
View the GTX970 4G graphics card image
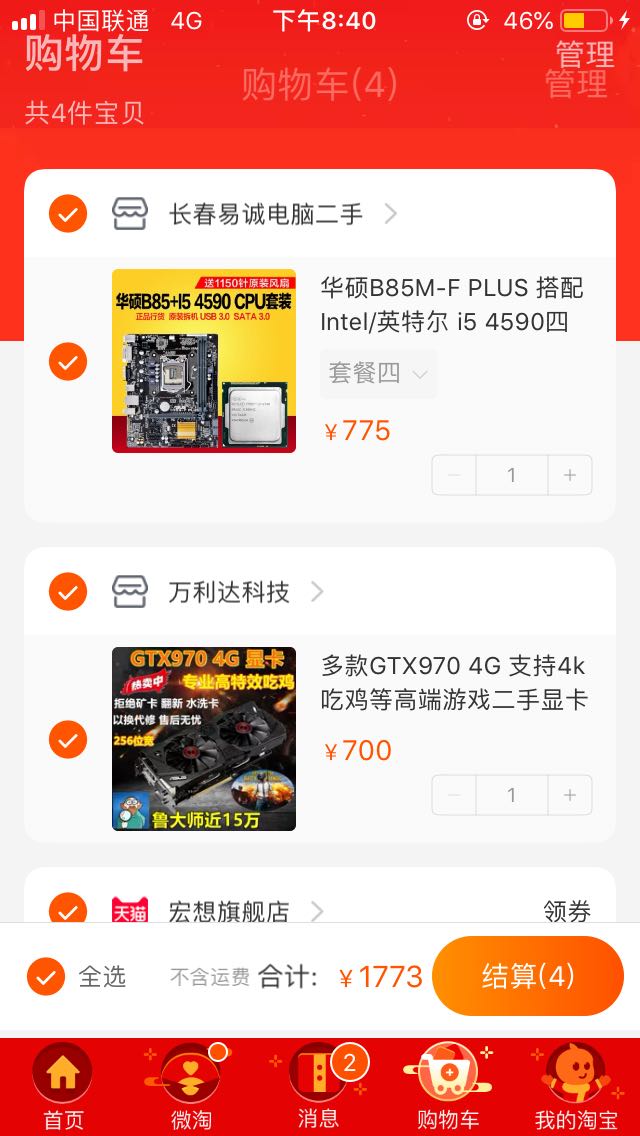tap(204, 739)
